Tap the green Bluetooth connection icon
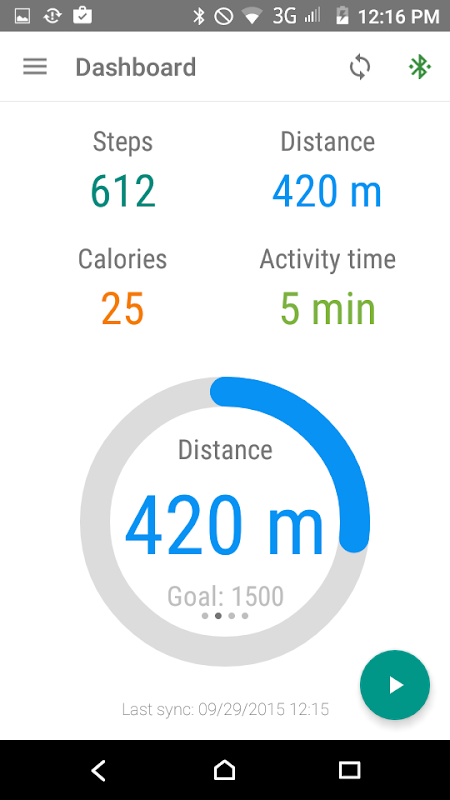The width and height of the screenshot is (450, 800). click(x=420, y=67)
